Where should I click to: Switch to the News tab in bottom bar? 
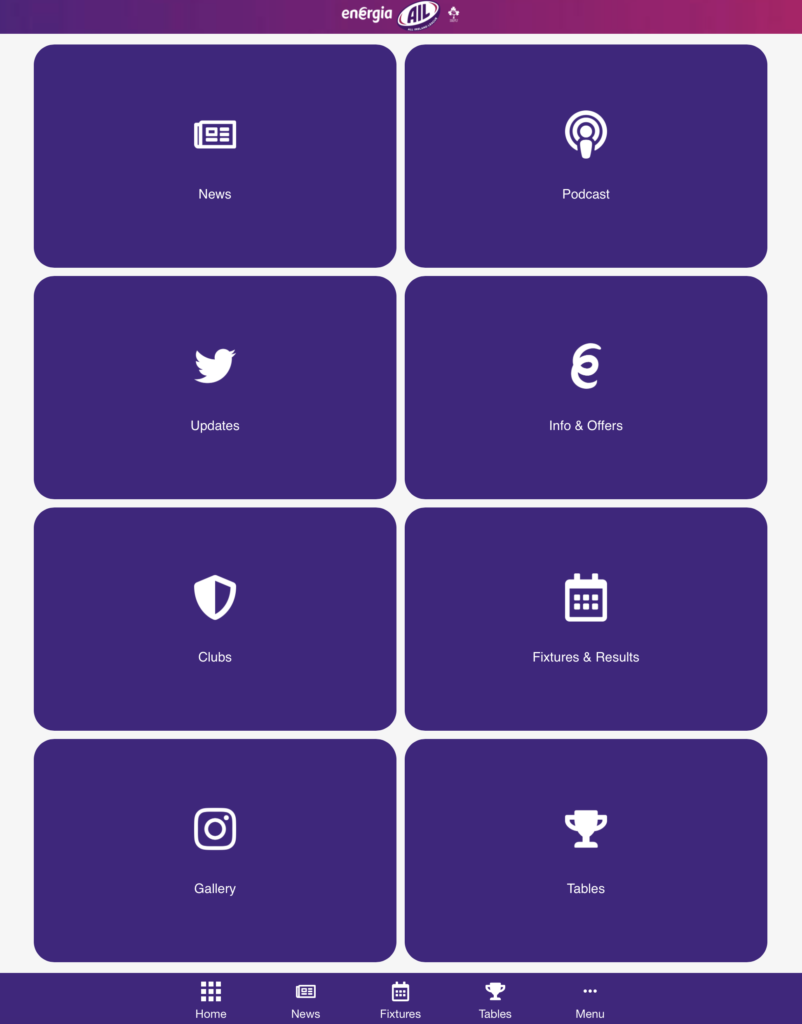pyautogui.click(x=306, y=999)
